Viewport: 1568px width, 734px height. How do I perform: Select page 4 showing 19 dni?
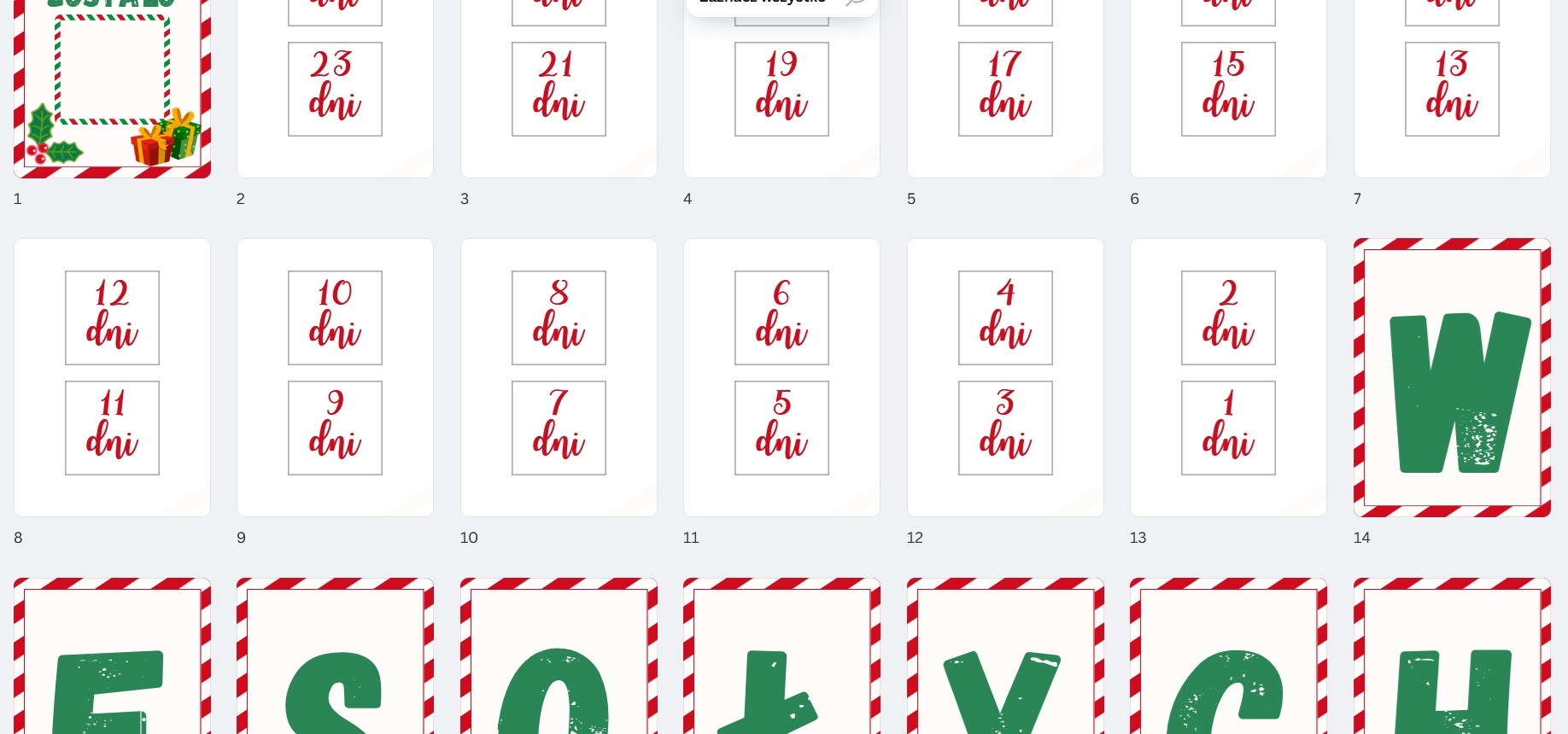click(x=781, y=94)
